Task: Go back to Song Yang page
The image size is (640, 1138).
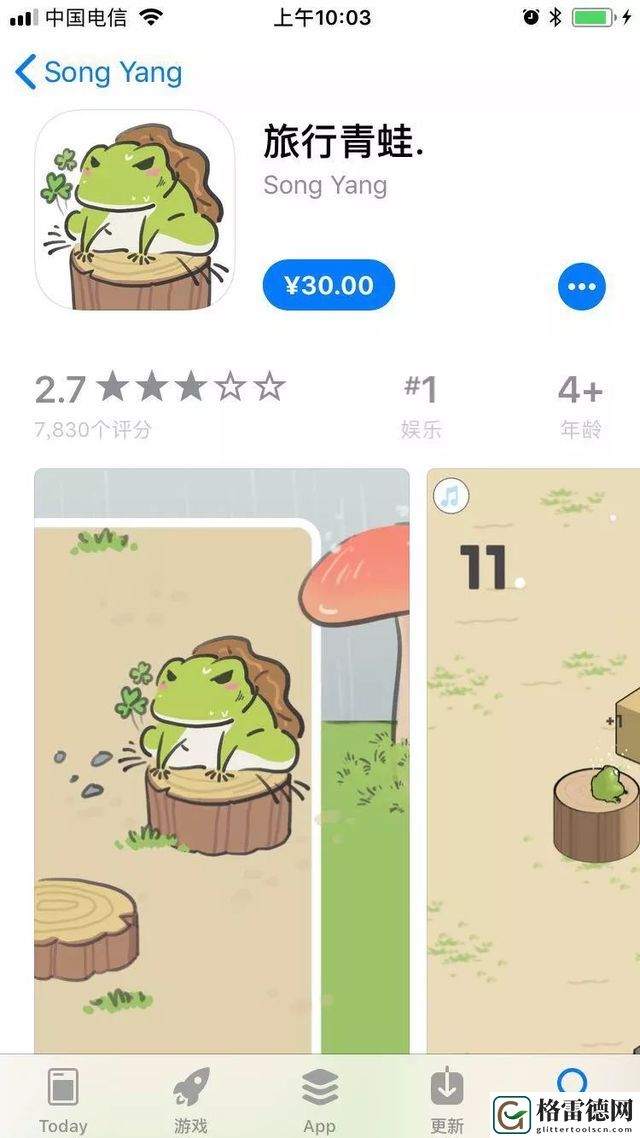Action: pyautogui.click(x=98, y=72)
